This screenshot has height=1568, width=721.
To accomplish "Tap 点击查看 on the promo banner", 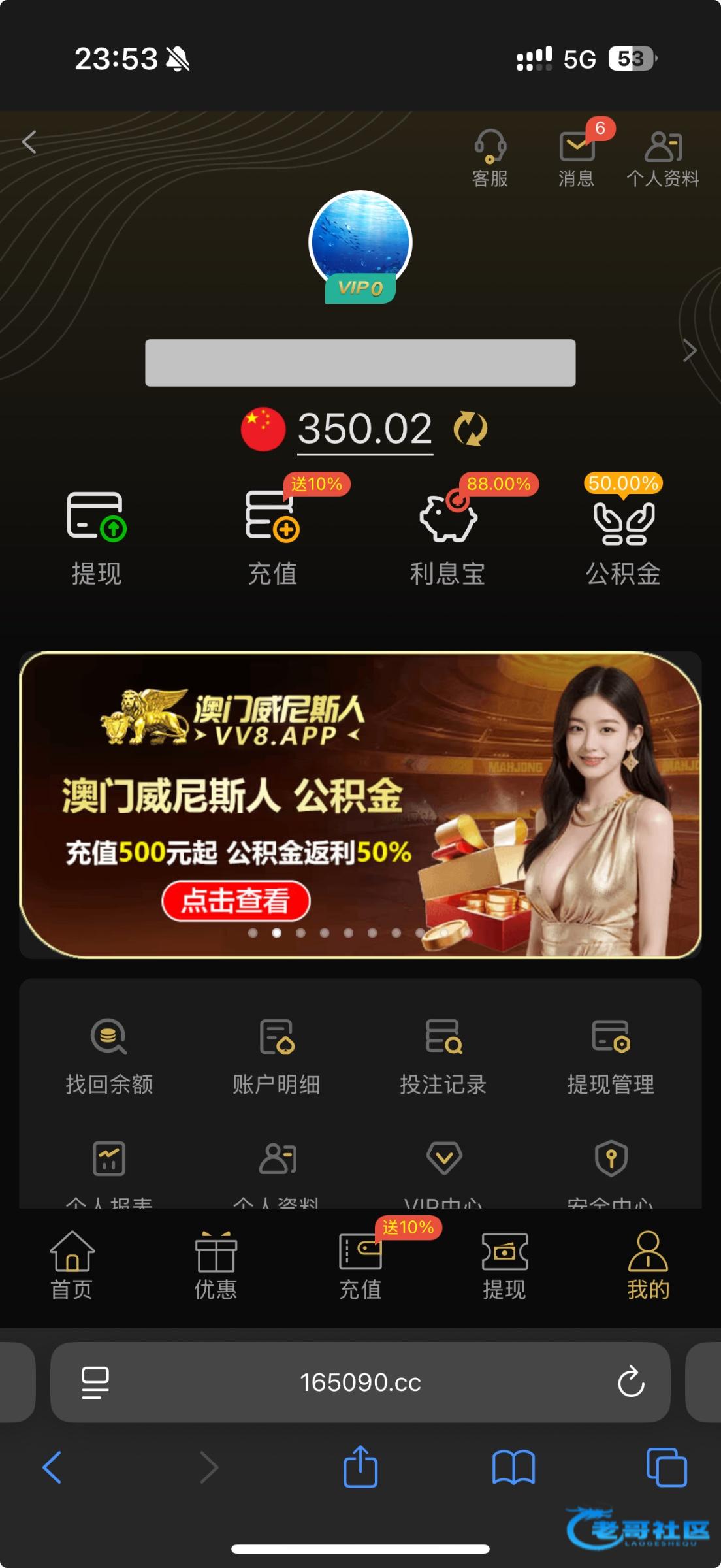I will [x=236, y=901].
